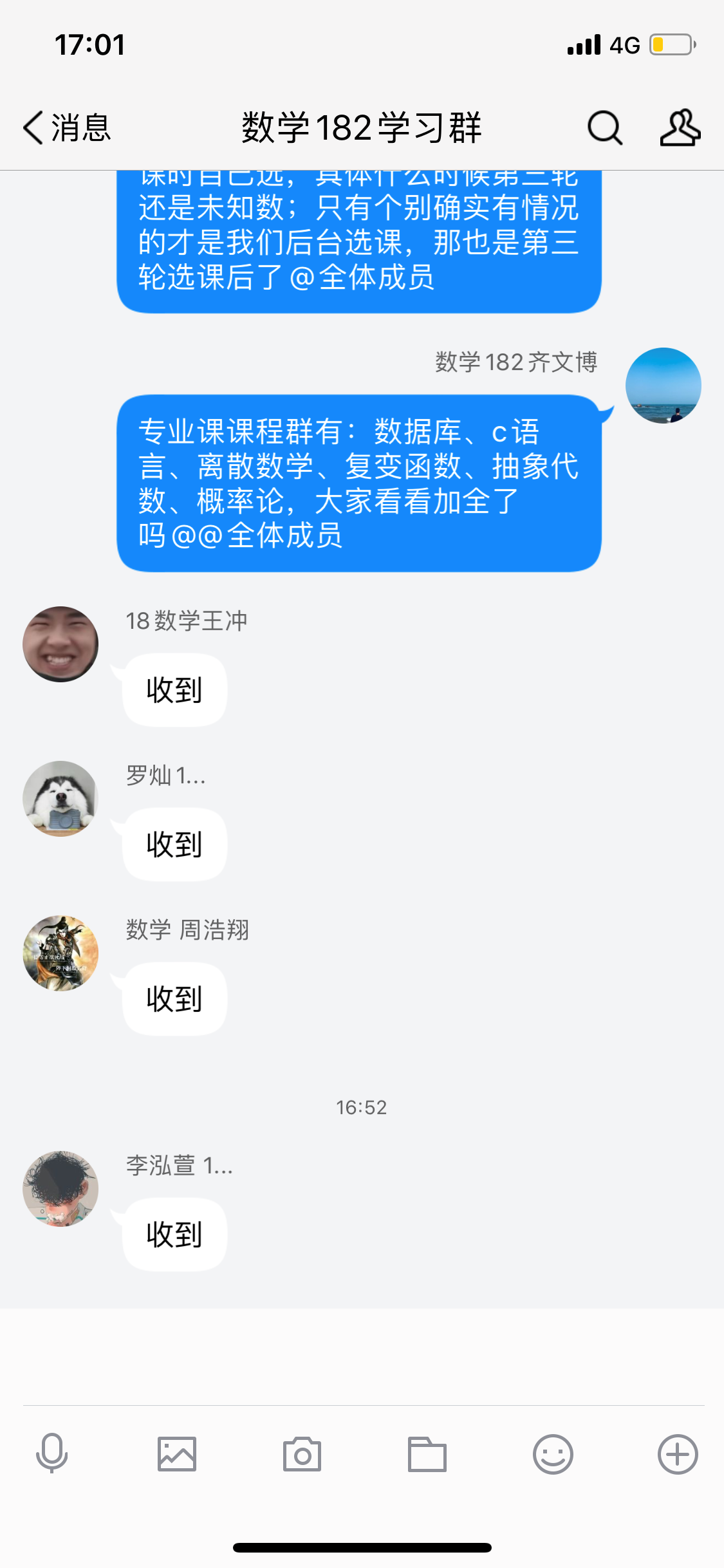Open more options plus button

click(x=678, y=1454)
